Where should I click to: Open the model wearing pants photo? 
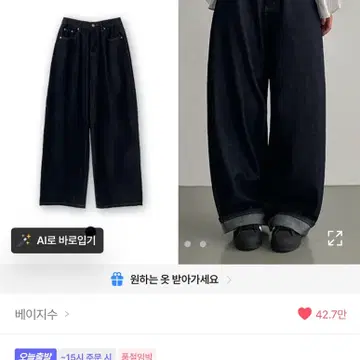click(x=269, y=132)
